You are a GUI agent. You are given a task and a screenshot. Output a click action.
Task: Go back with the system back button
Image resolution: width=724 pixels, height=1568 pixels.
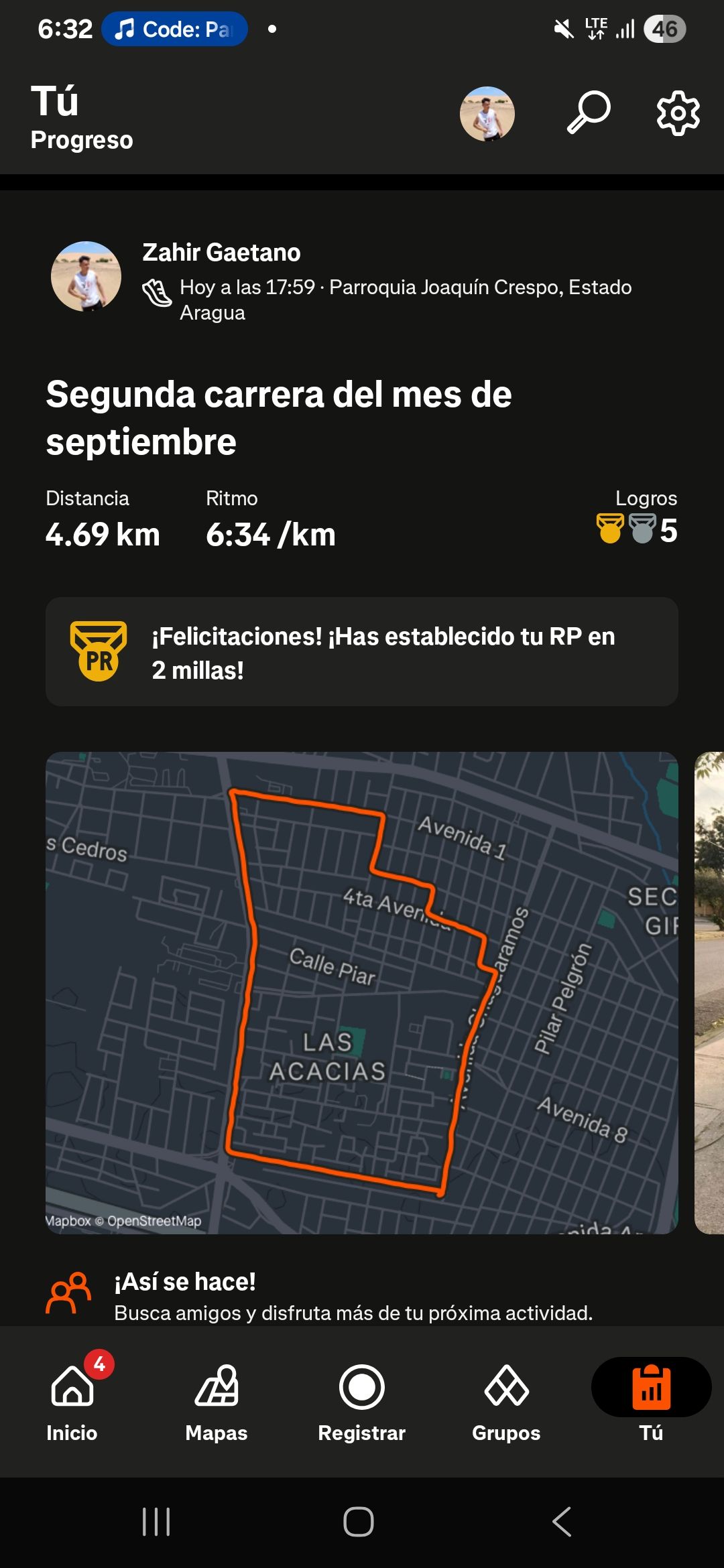(562, 1522)
